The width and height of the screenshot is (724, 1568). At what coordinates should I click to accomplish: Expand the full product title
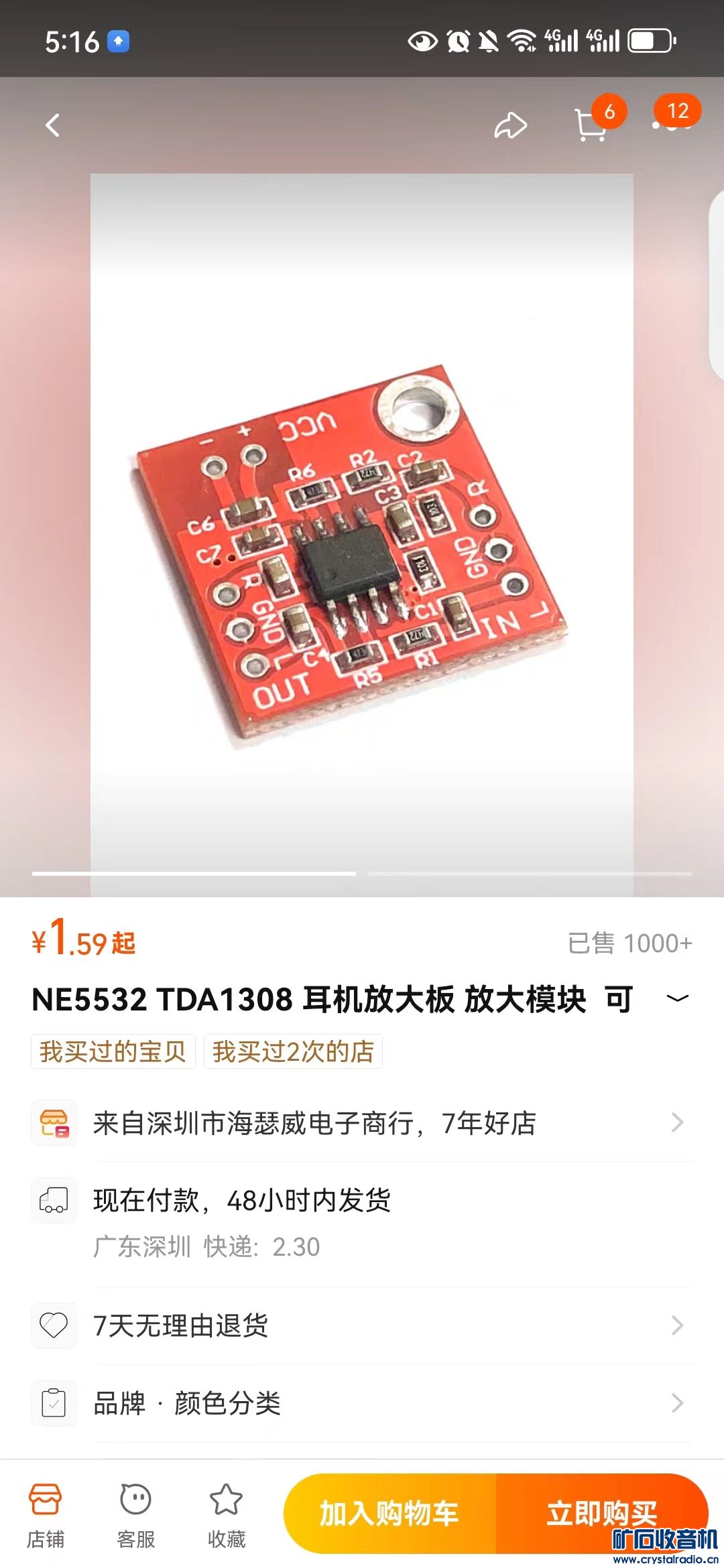(x=678, y=998)
